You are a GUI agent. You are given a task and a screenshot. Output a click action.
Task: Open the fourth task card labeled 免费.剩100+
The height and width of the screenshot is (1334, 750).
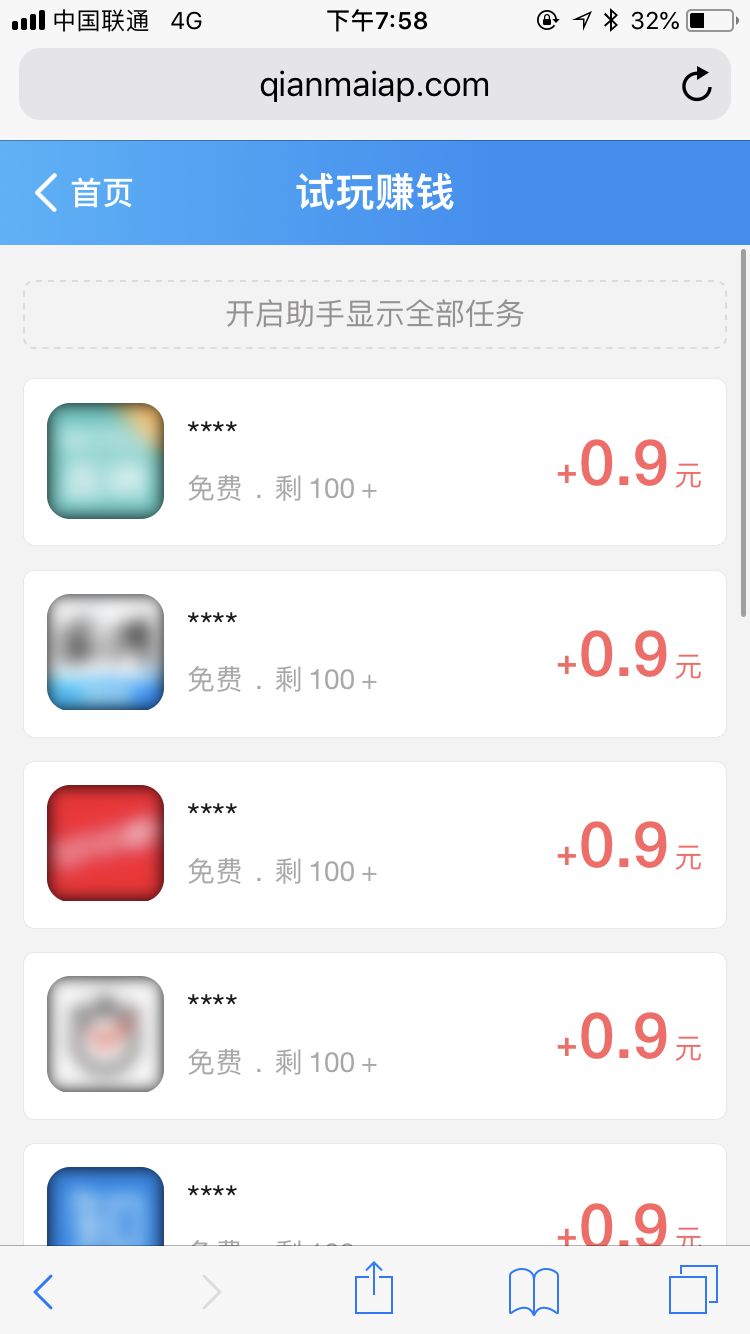click(375, 1035)
